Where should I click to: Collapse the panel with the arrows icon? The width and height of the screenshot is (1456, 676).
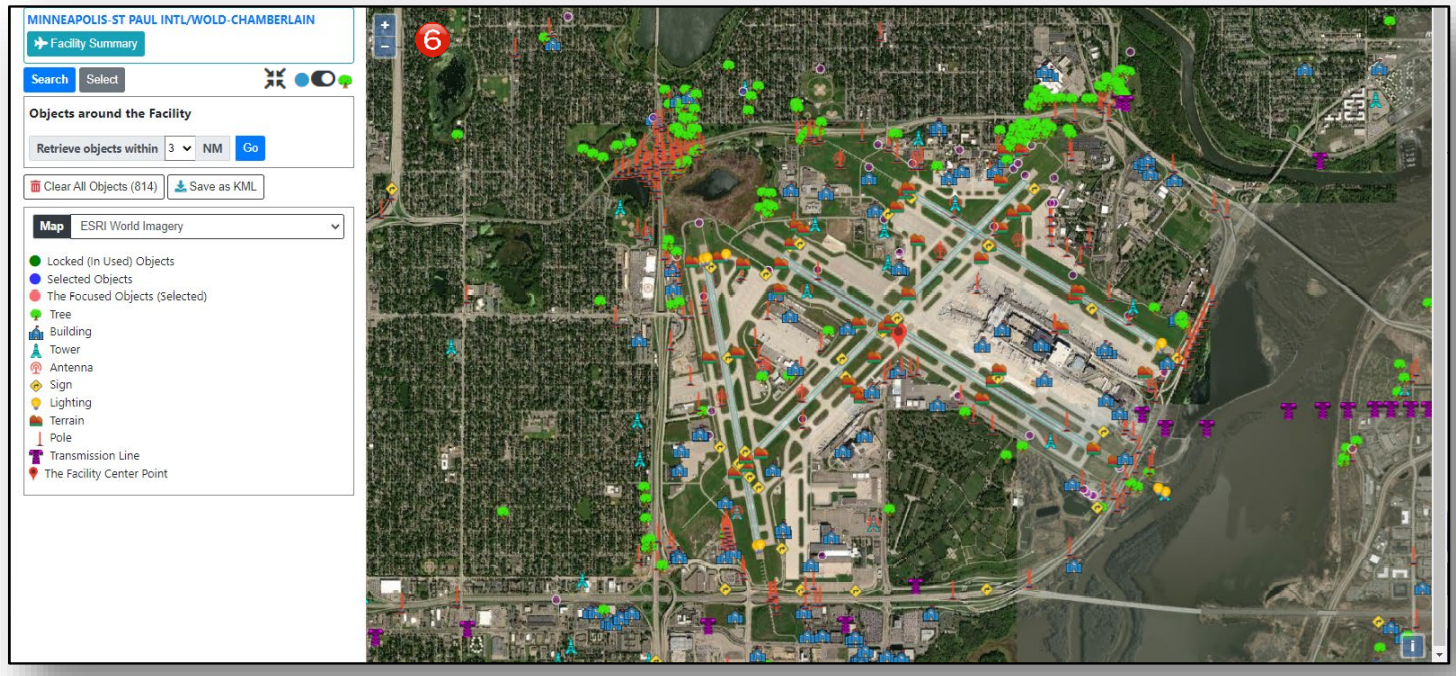coord(275,79)
